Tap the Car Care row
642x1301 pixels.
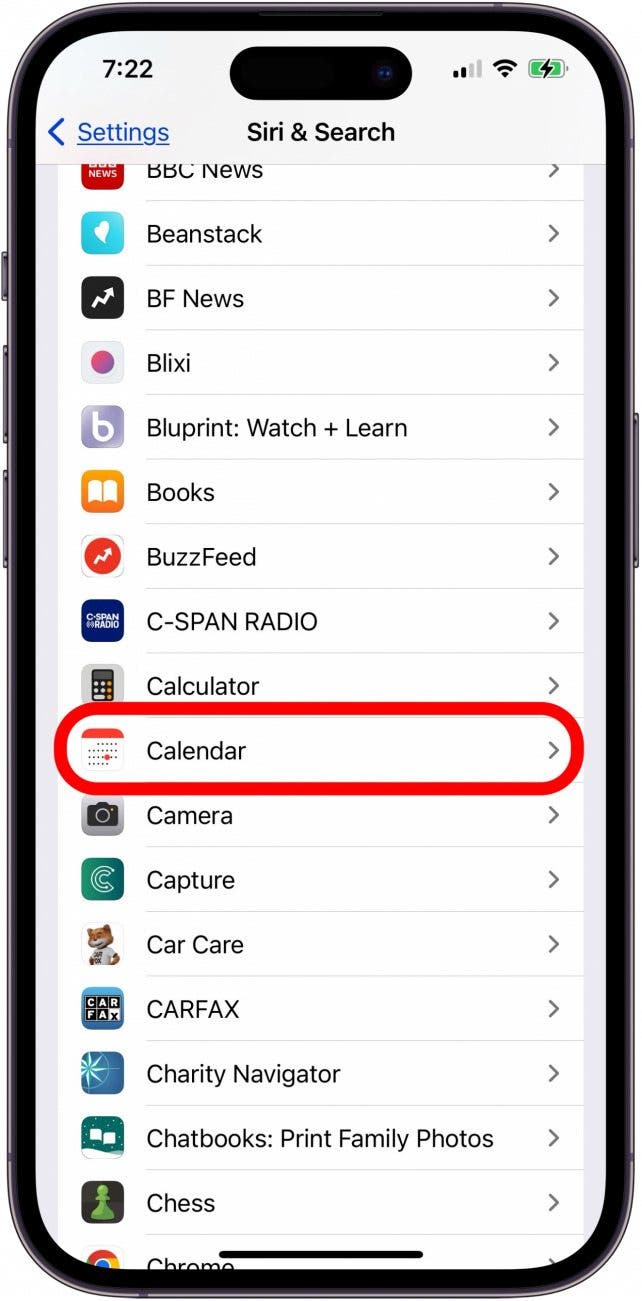330,944
